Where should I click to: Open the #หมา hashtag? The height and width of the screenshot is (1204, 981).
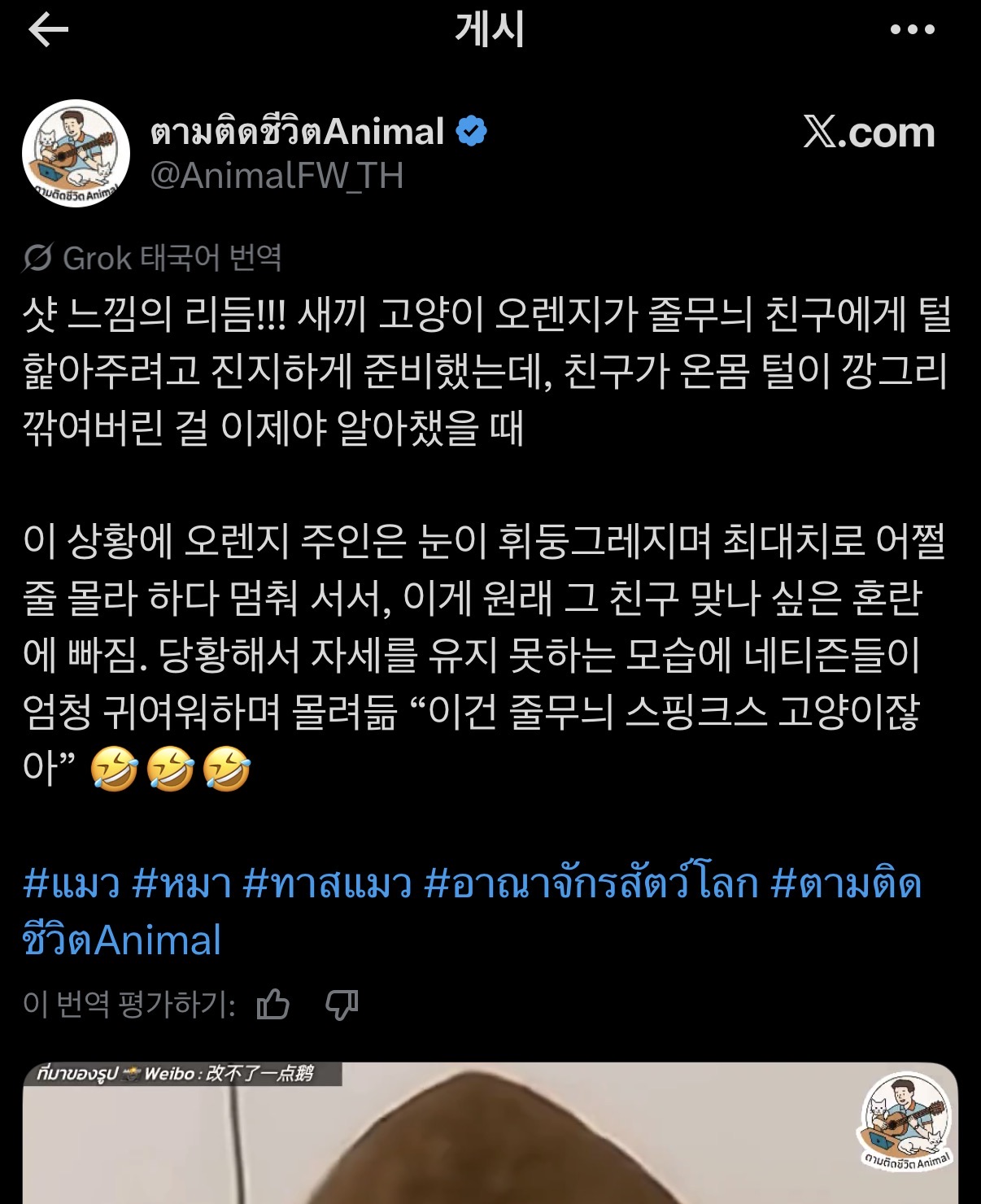(182, 883)
